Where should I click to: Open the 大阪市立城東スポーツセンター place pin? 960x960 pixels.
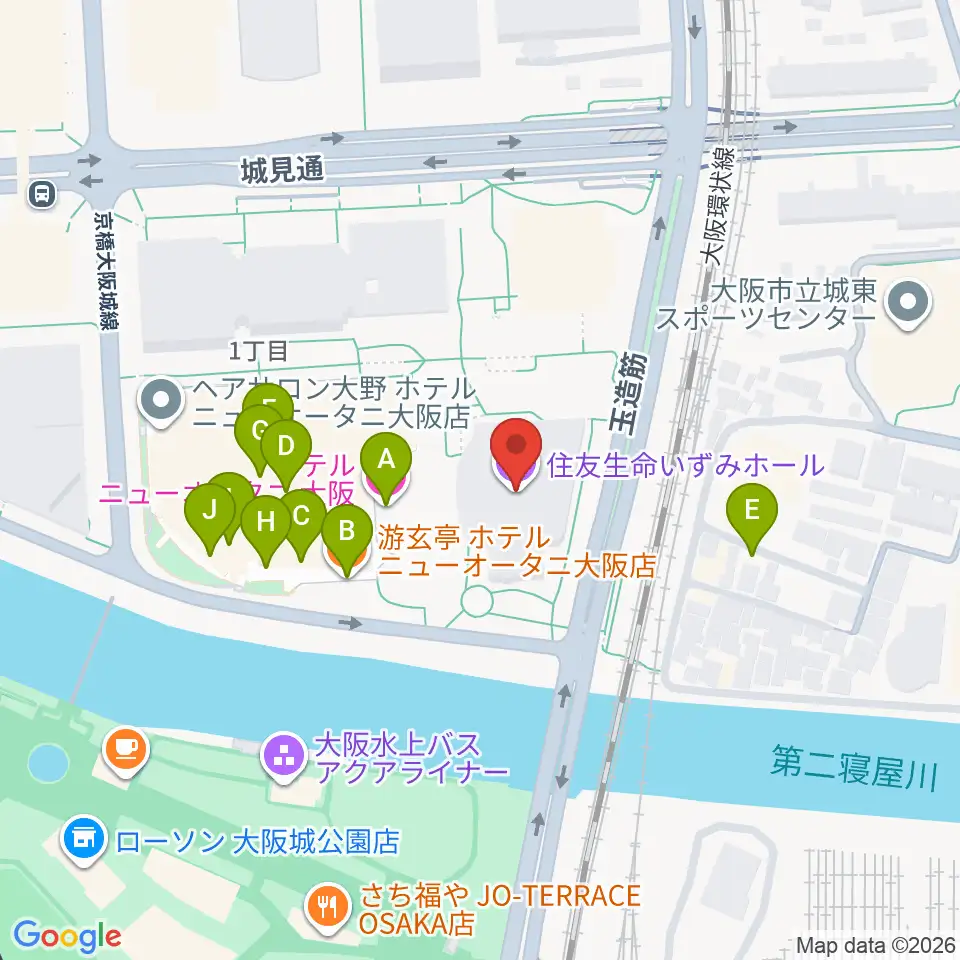tap(908, 304)
